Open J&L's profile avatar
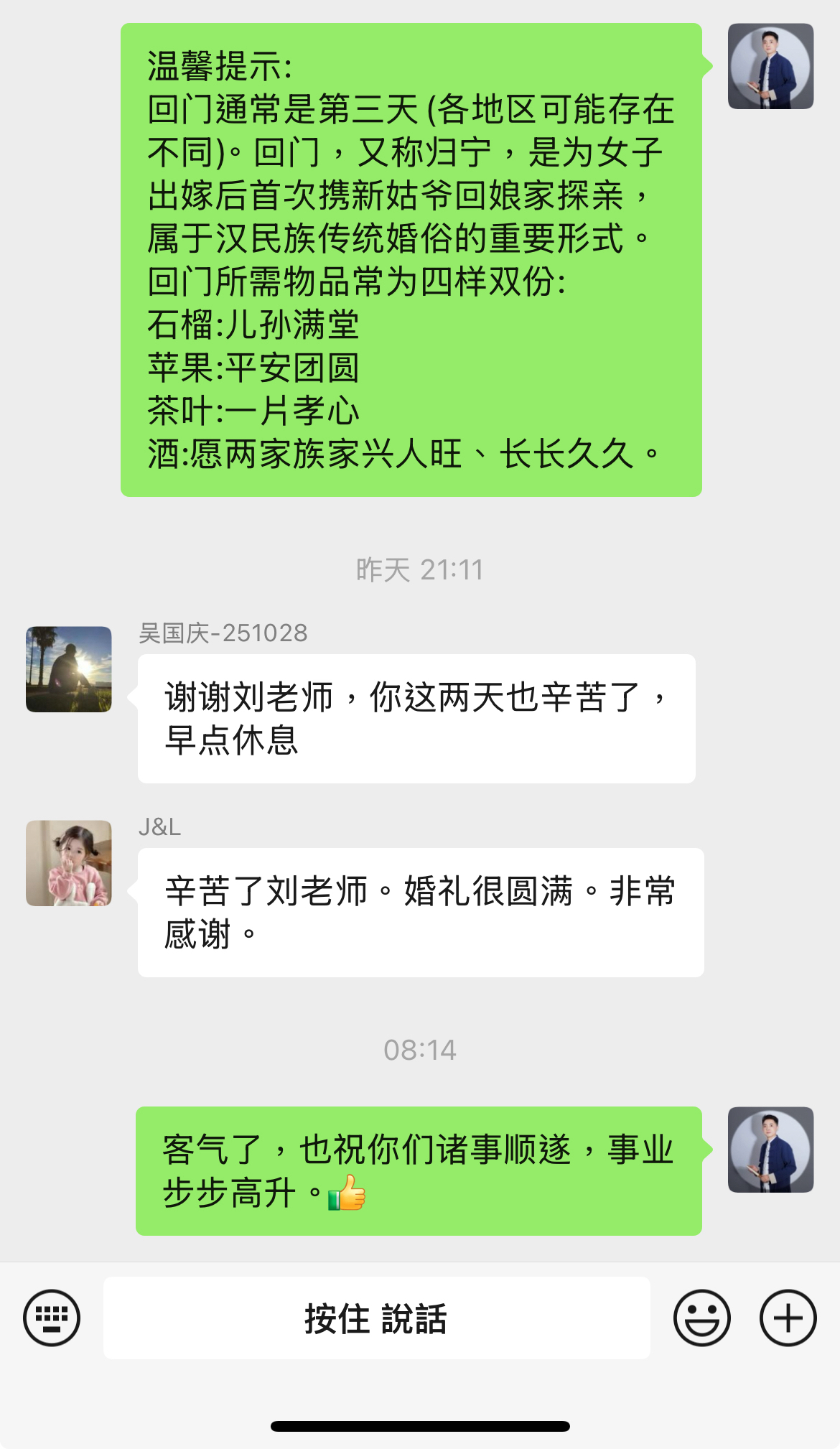Screen dimensions: 840x1449 click(69, 863)
